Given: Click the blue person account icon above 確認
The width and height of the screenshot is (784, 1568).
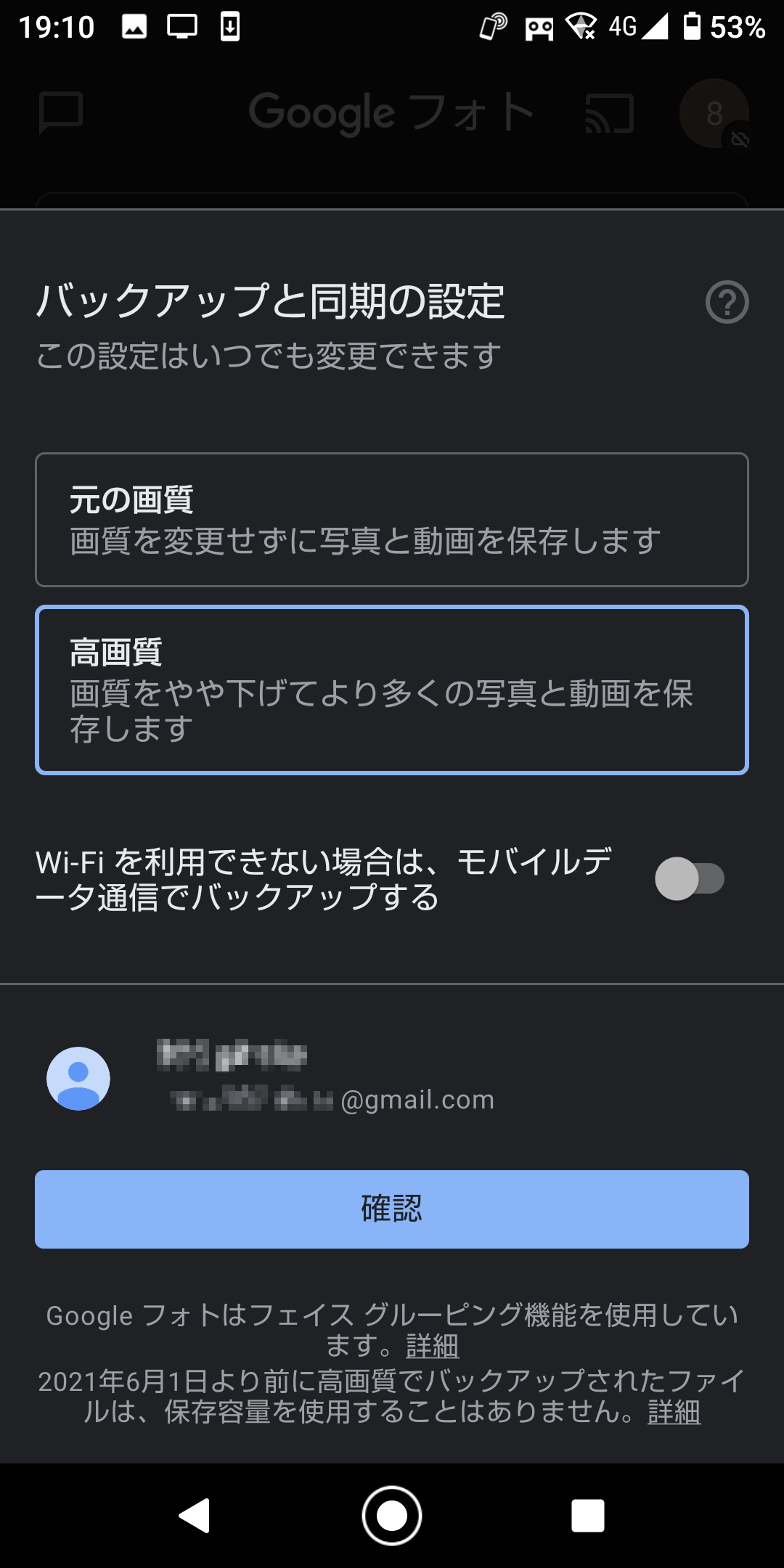Looking at the screenshot, I should coord(77,1079).
